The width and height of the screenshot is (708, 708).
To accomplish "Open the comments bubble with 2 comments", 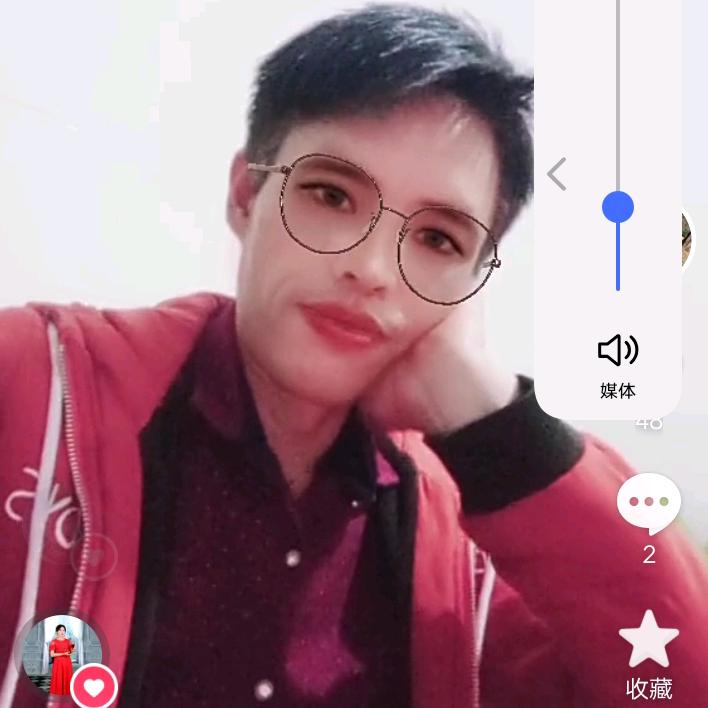I will click(x=649, y=503).
